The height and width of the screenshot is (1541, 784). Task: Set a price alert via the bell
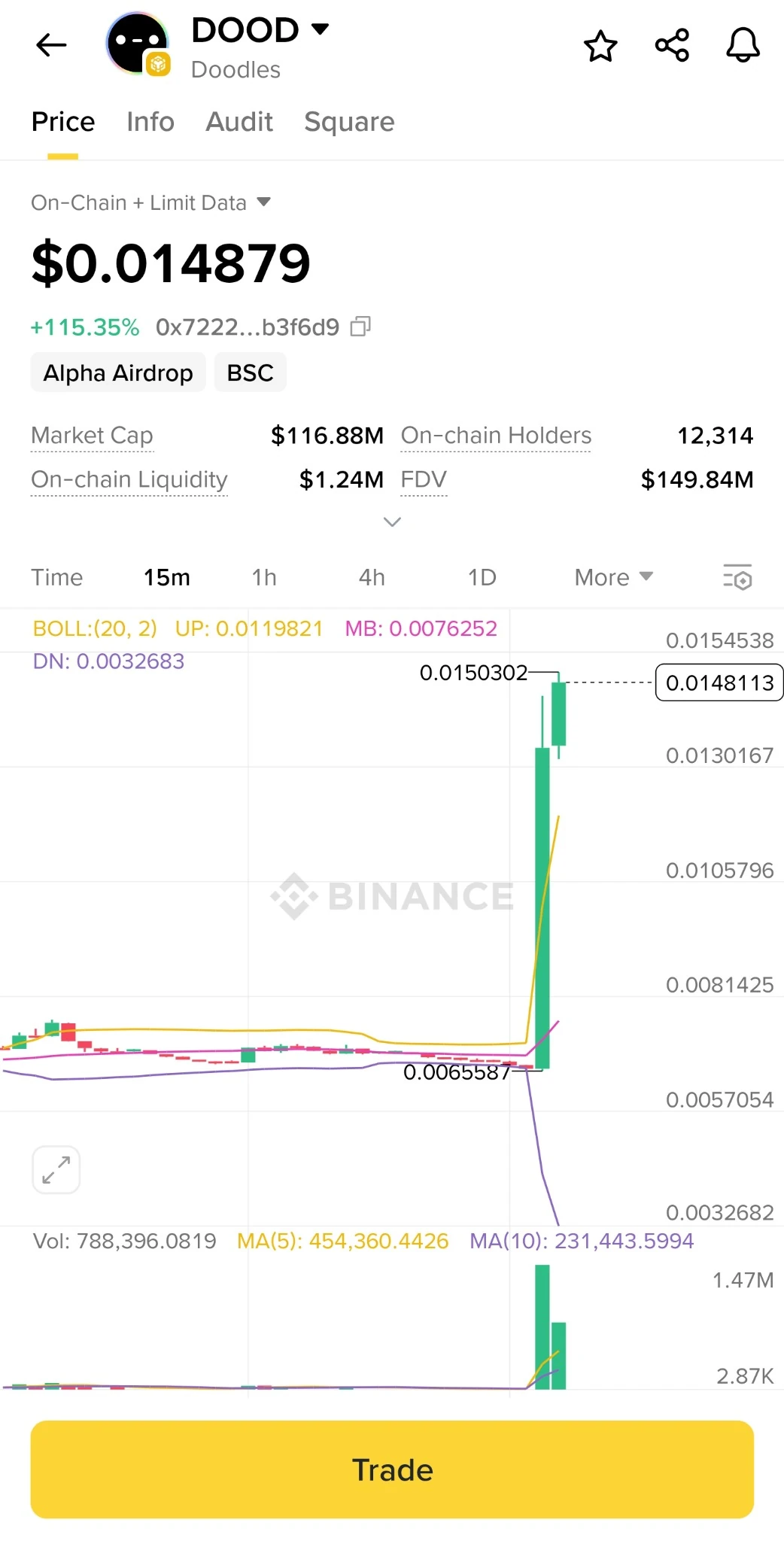743,46
